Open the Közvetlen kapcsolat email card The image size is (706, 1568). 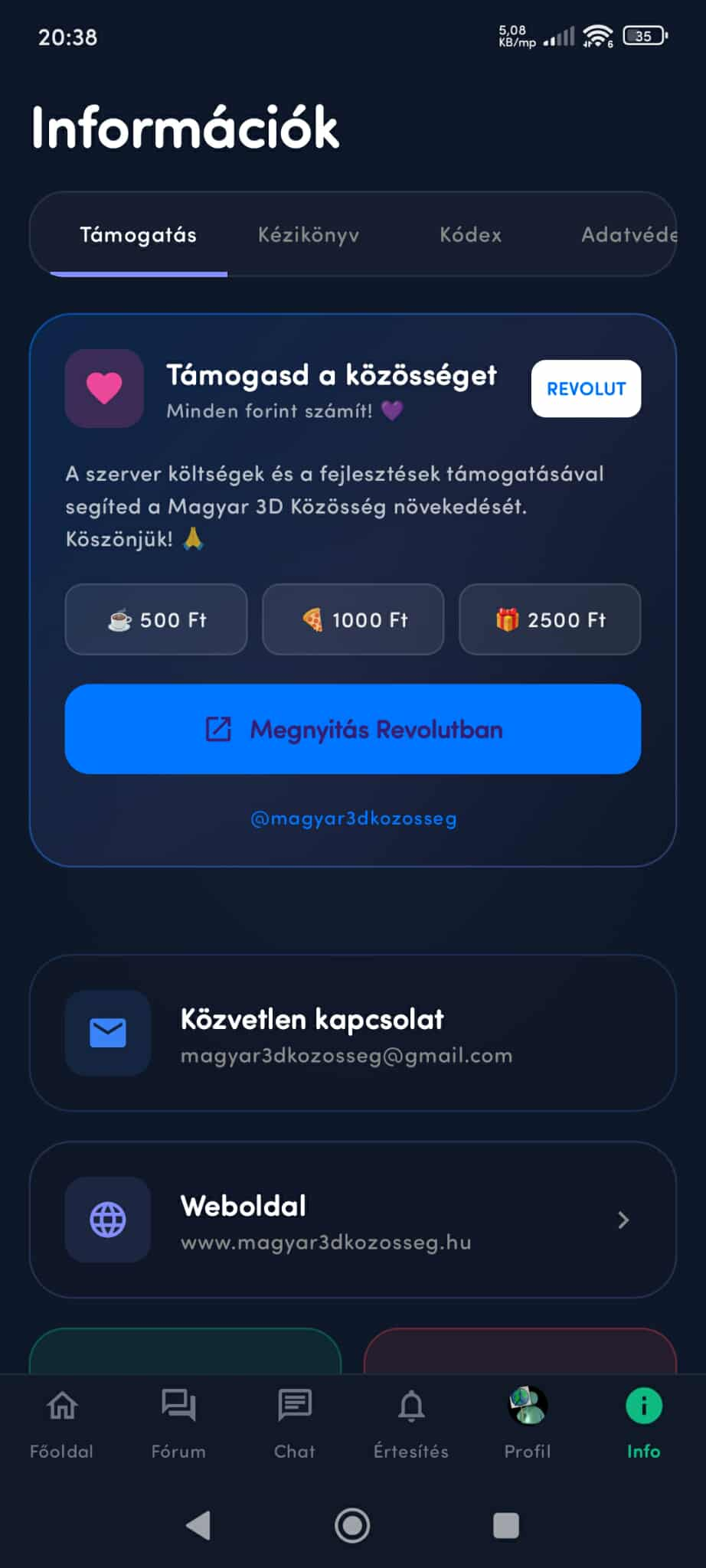[353, 1033]
